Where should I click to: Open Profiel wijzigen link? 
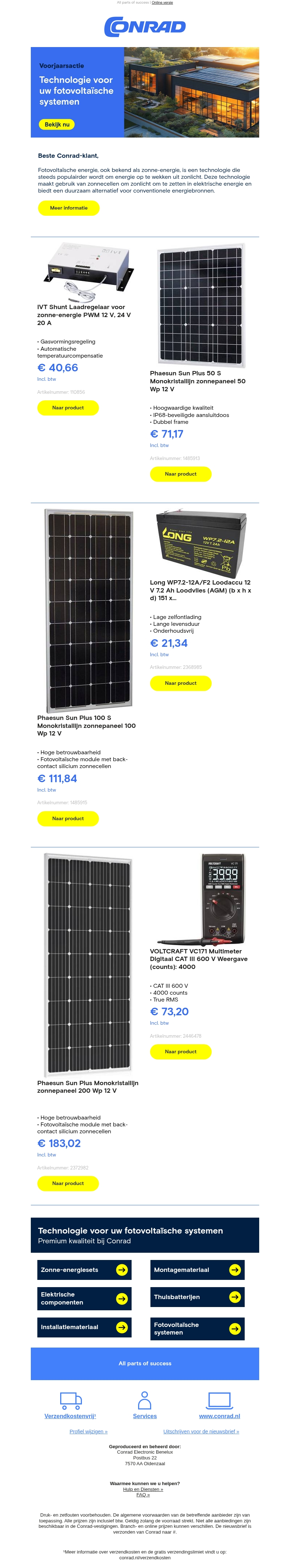88,1432
